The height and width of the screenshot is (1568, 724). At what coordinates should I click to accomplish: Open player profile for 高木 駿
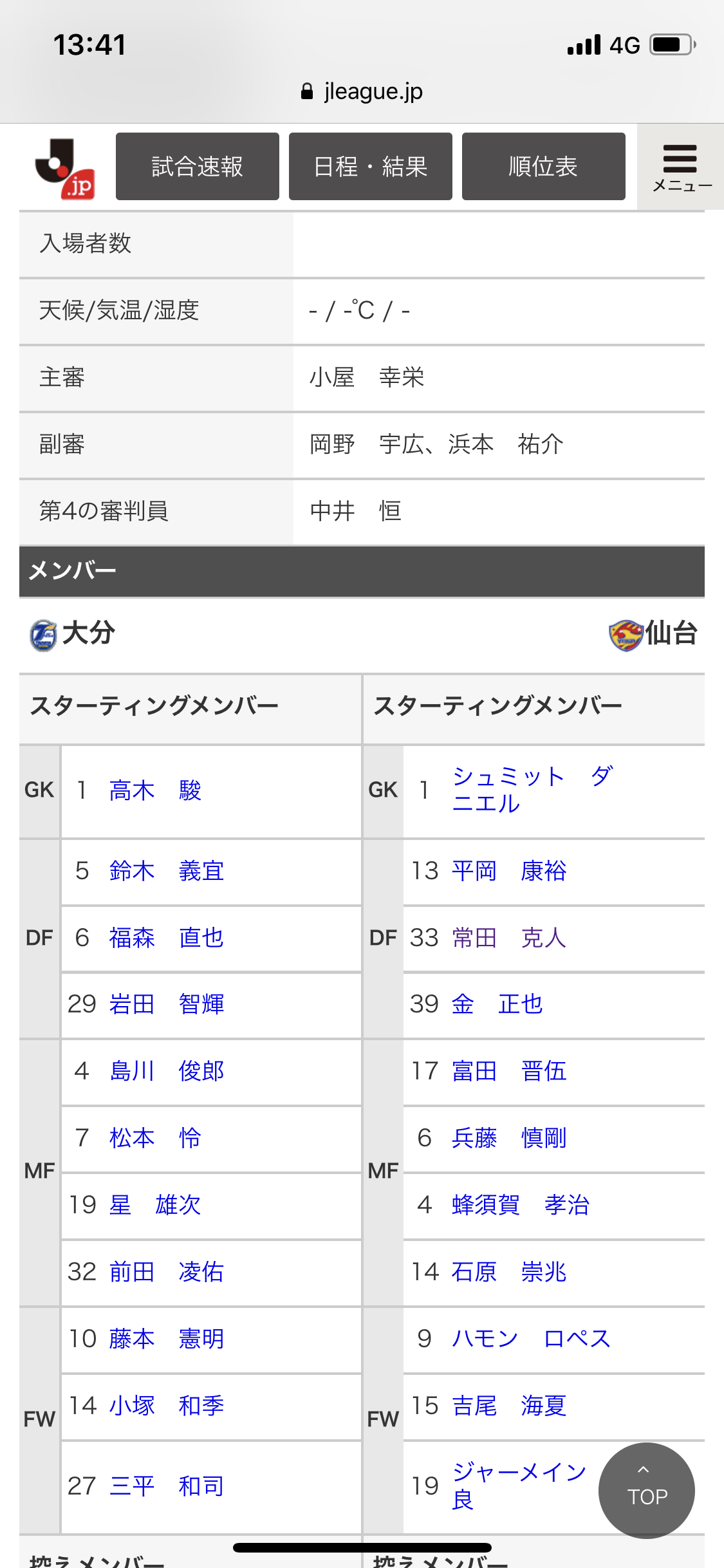155,790
